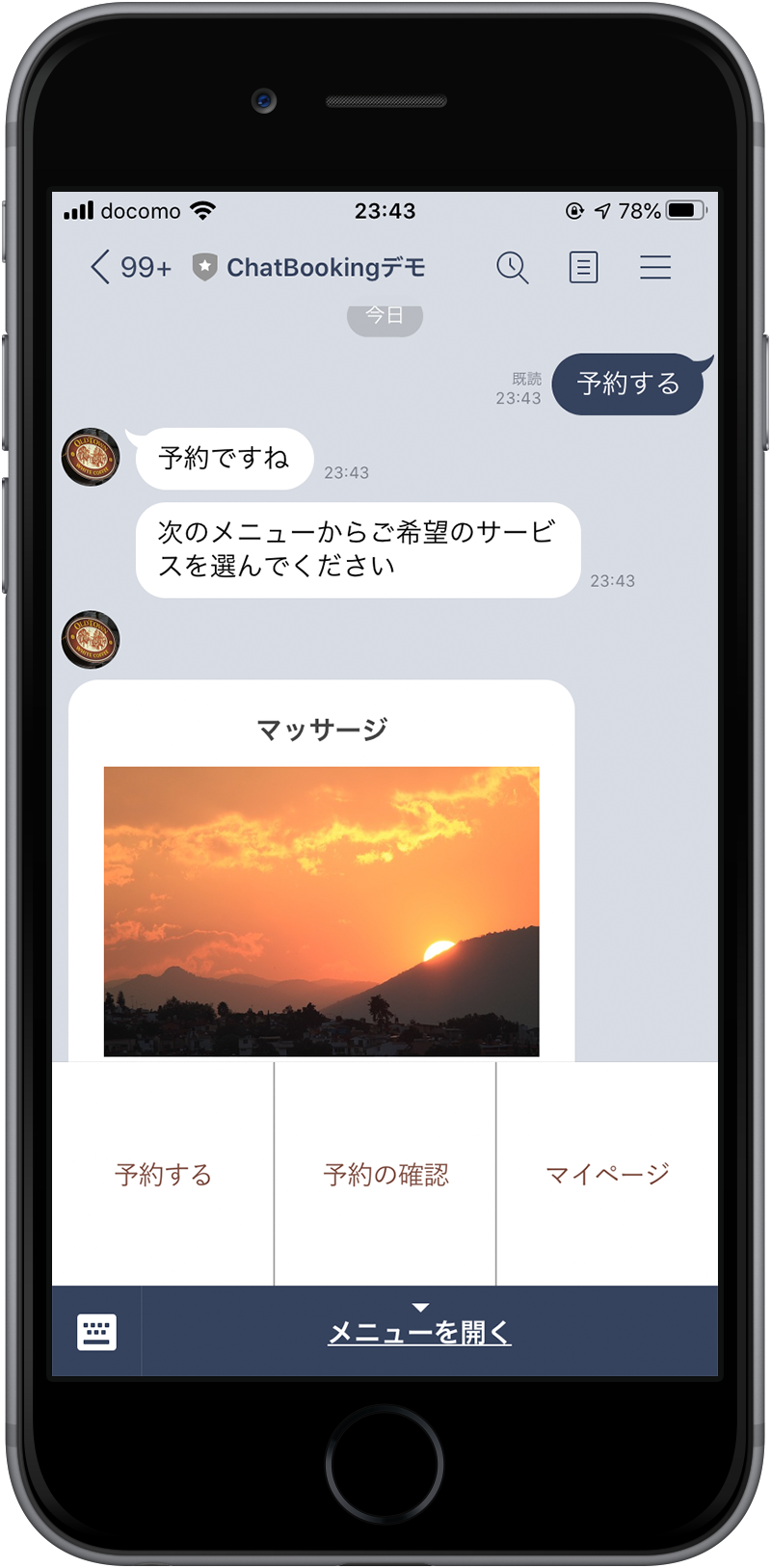
Task: Open the マッサージ service card
Action: (321, 911)
